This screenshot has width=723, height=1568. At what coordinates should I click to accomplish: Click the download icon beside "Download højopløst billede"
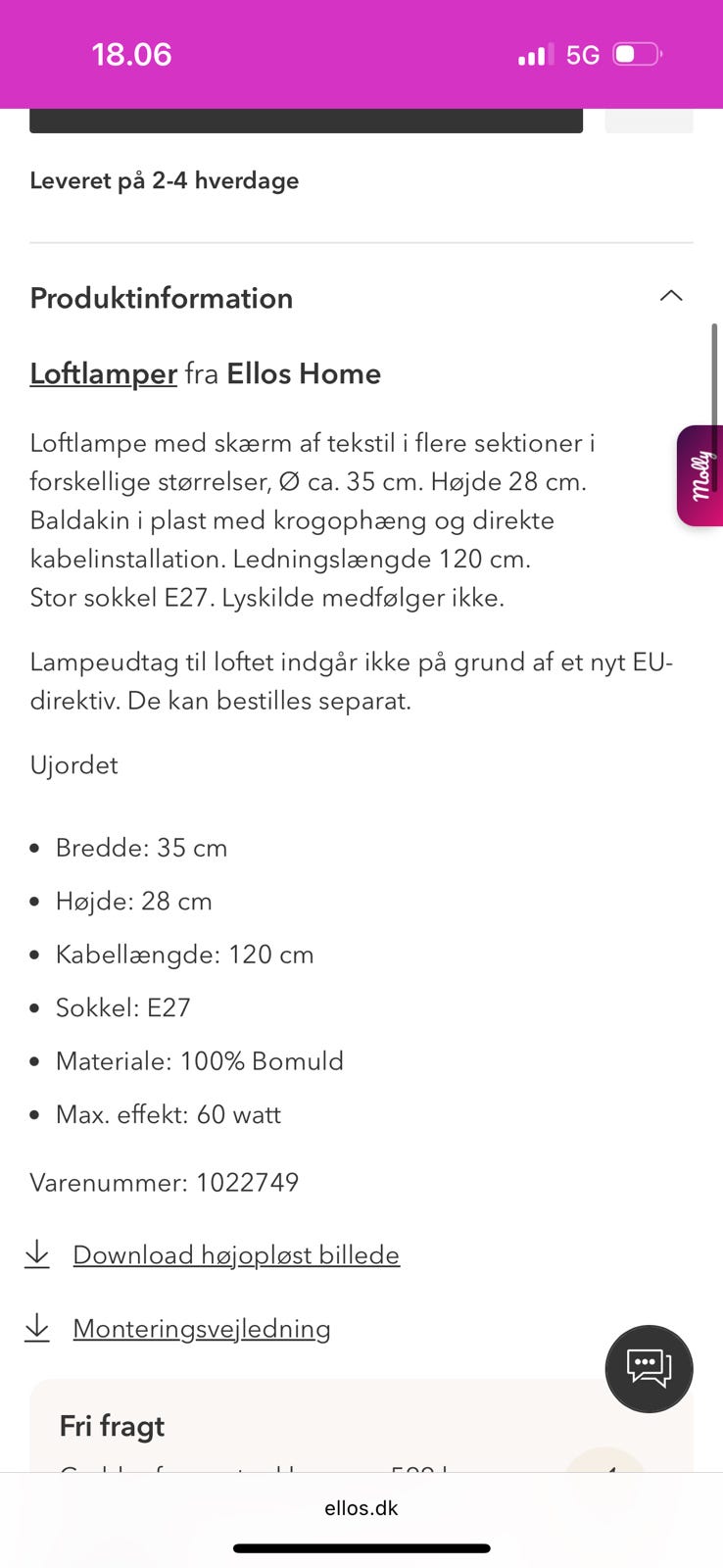coord(36,1254)
